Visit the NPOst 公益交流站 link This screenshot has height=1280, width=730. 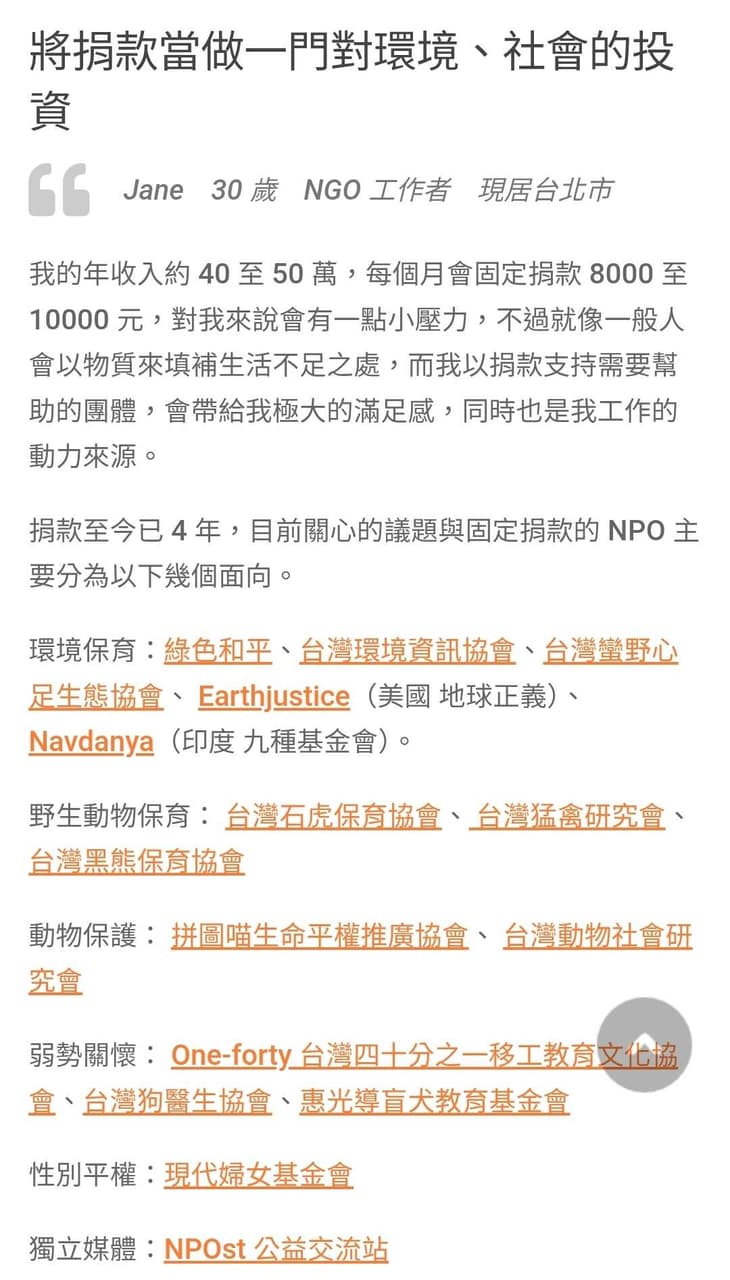pos(276,1249)
